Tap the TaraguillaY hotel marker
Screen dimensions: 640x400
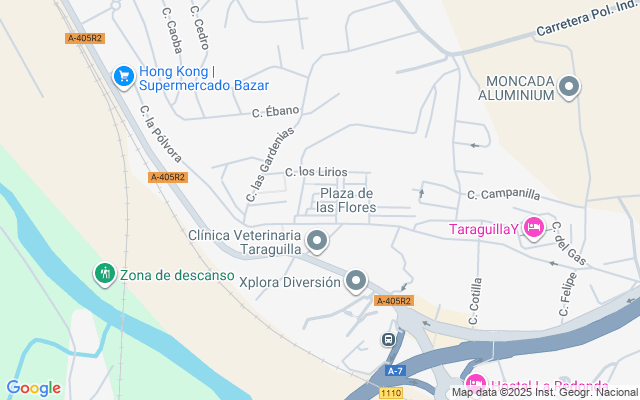(534, 229)
